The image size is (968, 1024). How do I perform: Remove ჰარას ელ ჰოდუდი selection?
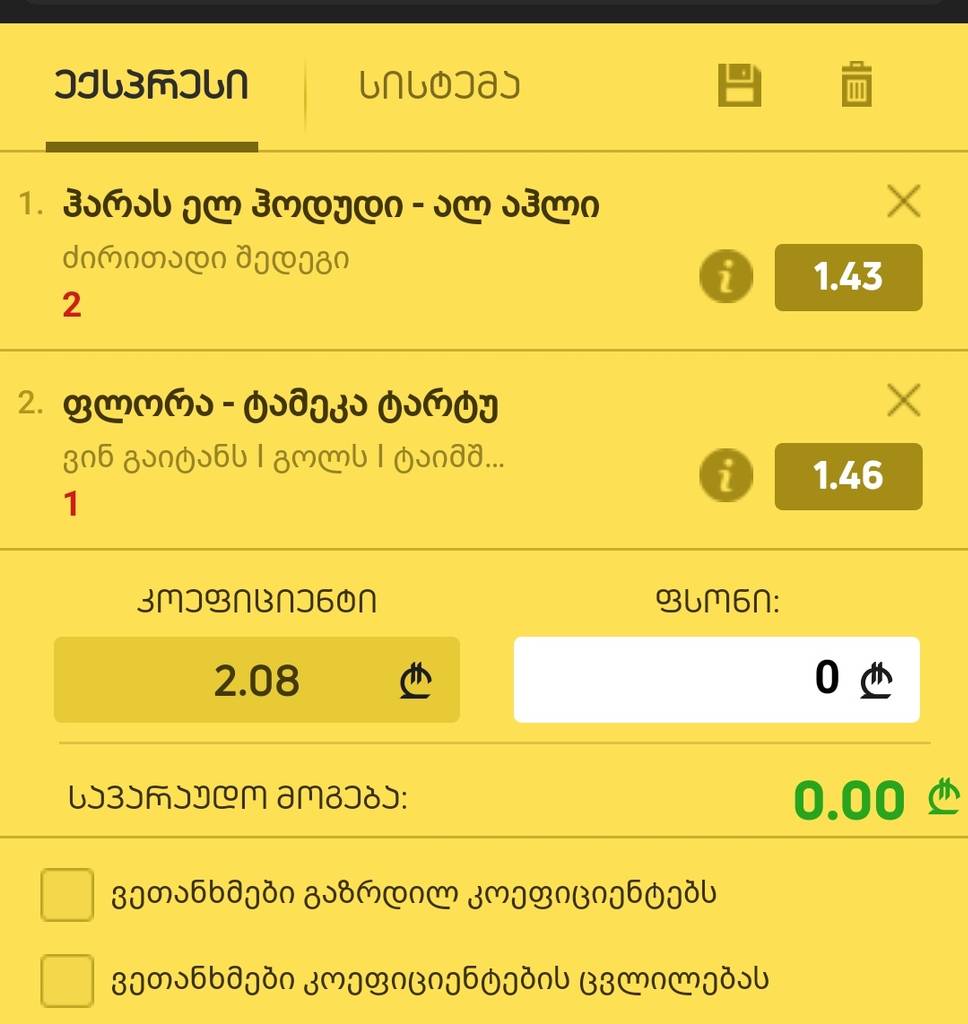click(903, 201)
